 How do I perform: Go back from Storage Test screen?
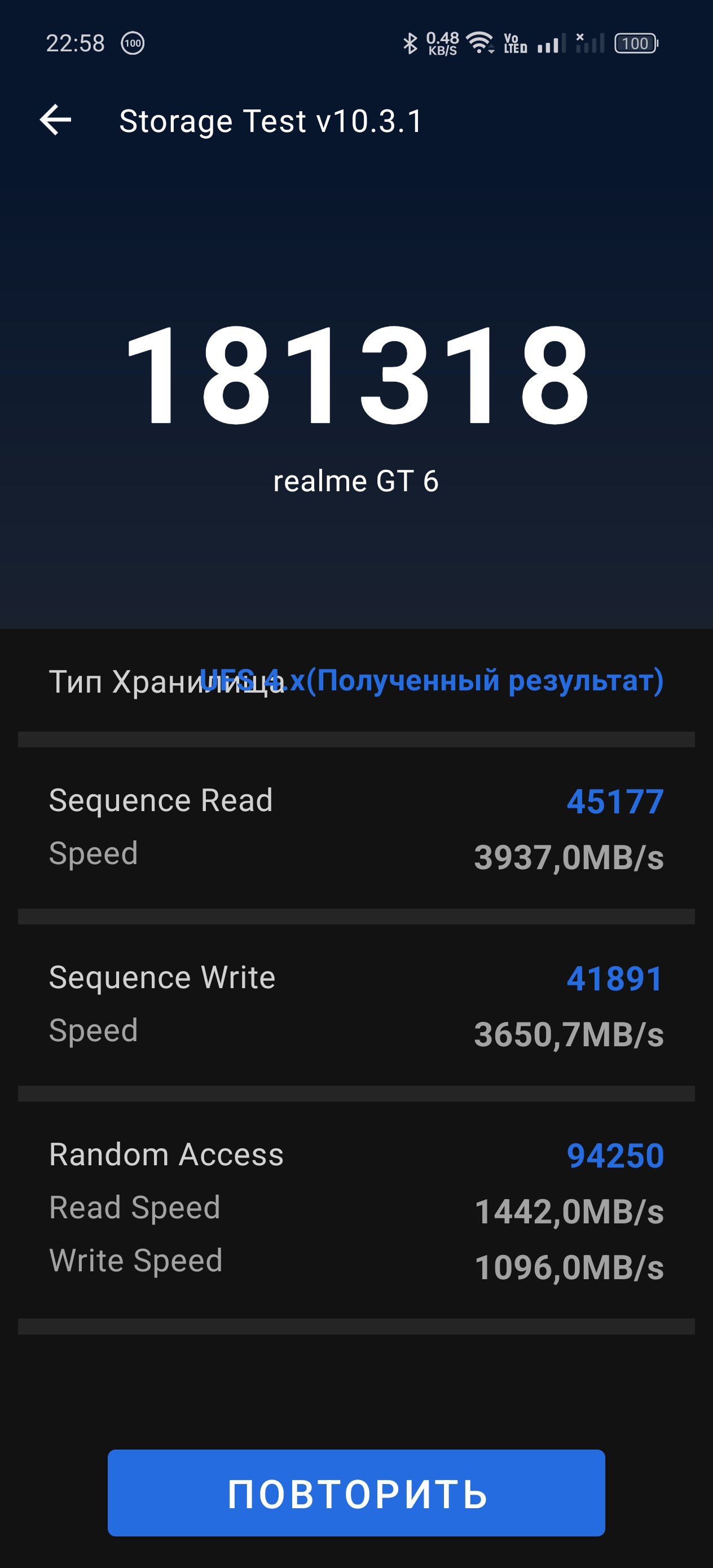(x=55, y=120)
